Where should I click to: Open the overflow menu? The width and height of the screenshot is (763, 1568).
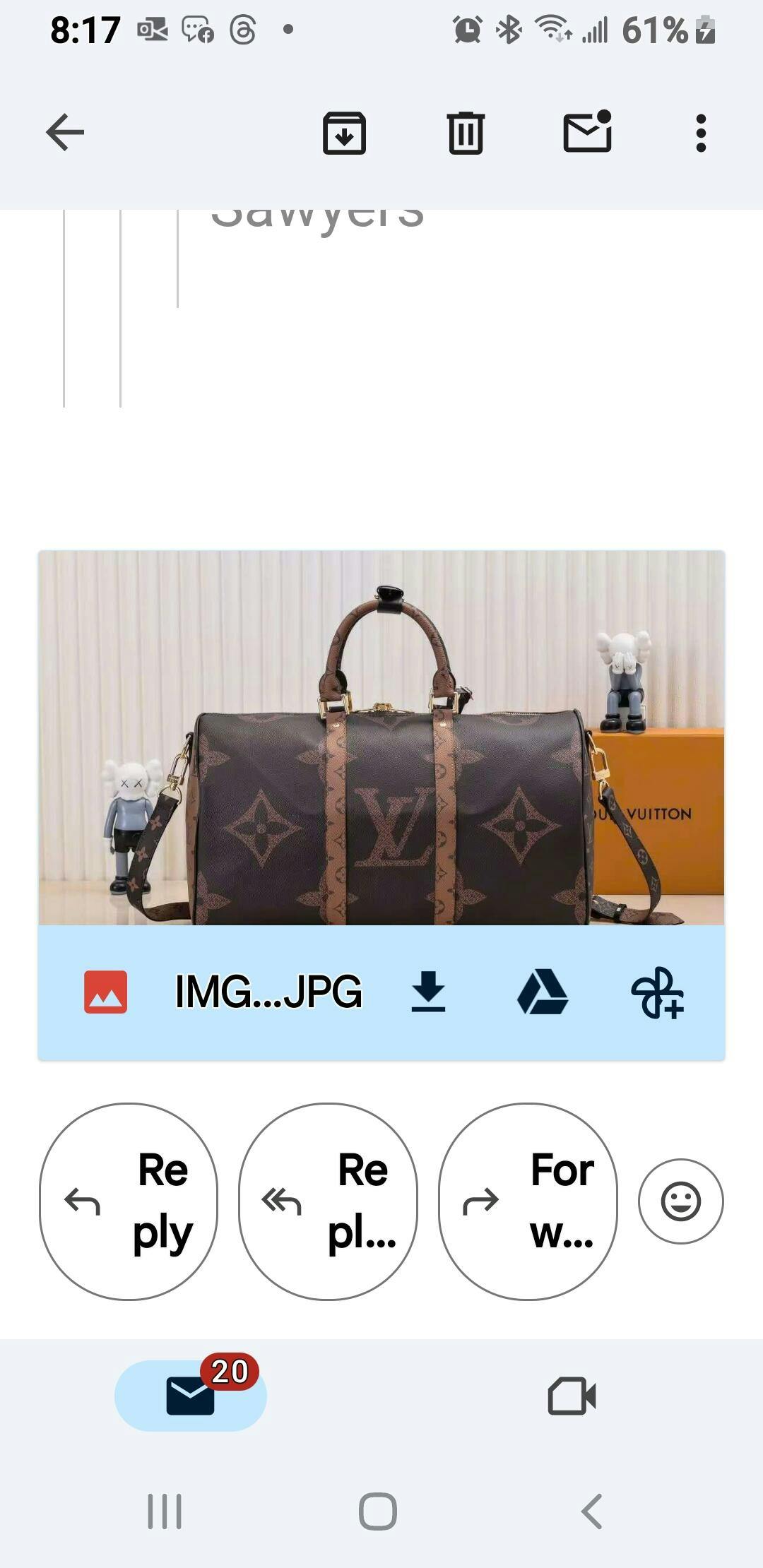(700, 133)
